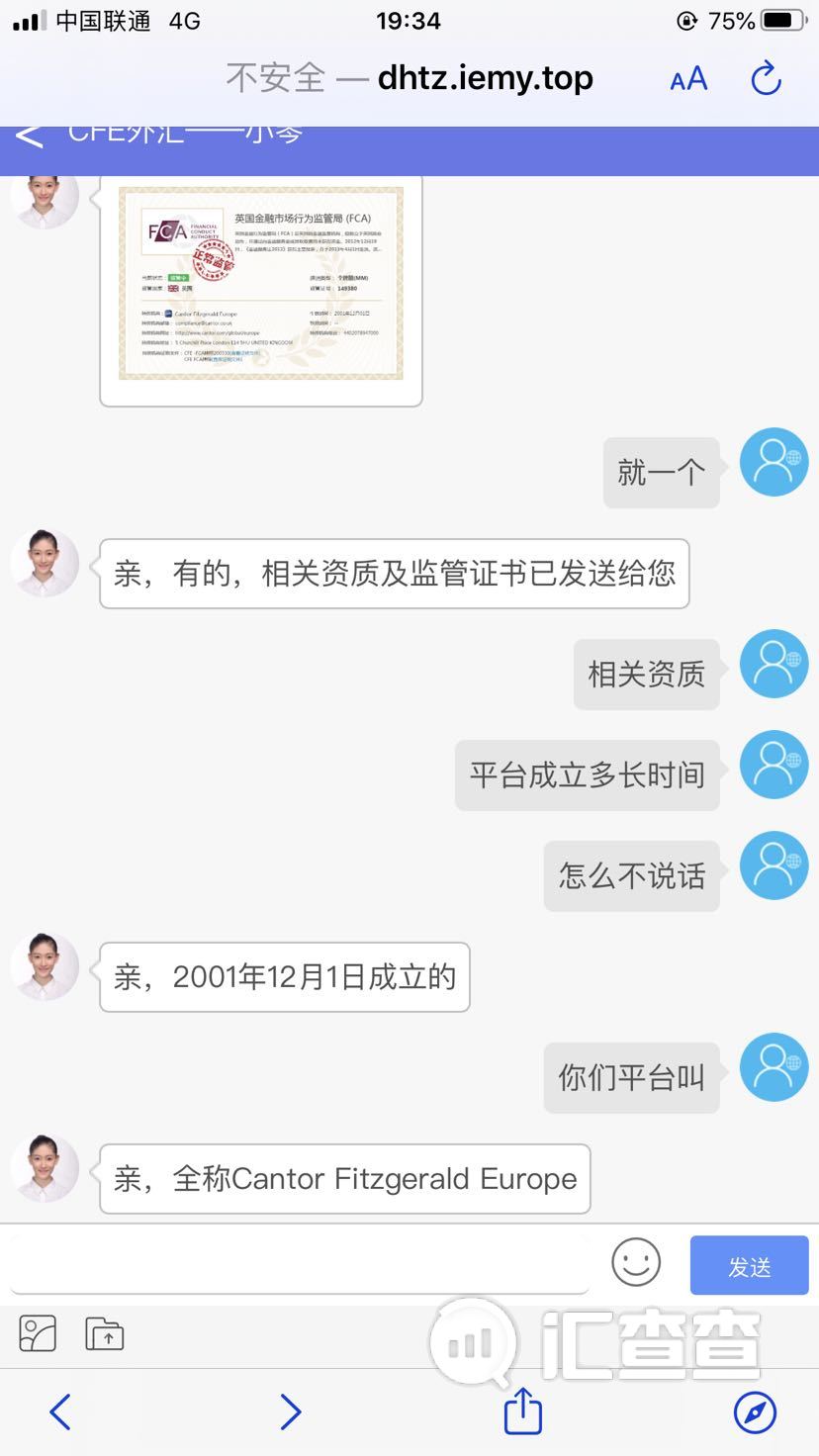Tap the dhtz.iemy.top address bar

[409, 78]
